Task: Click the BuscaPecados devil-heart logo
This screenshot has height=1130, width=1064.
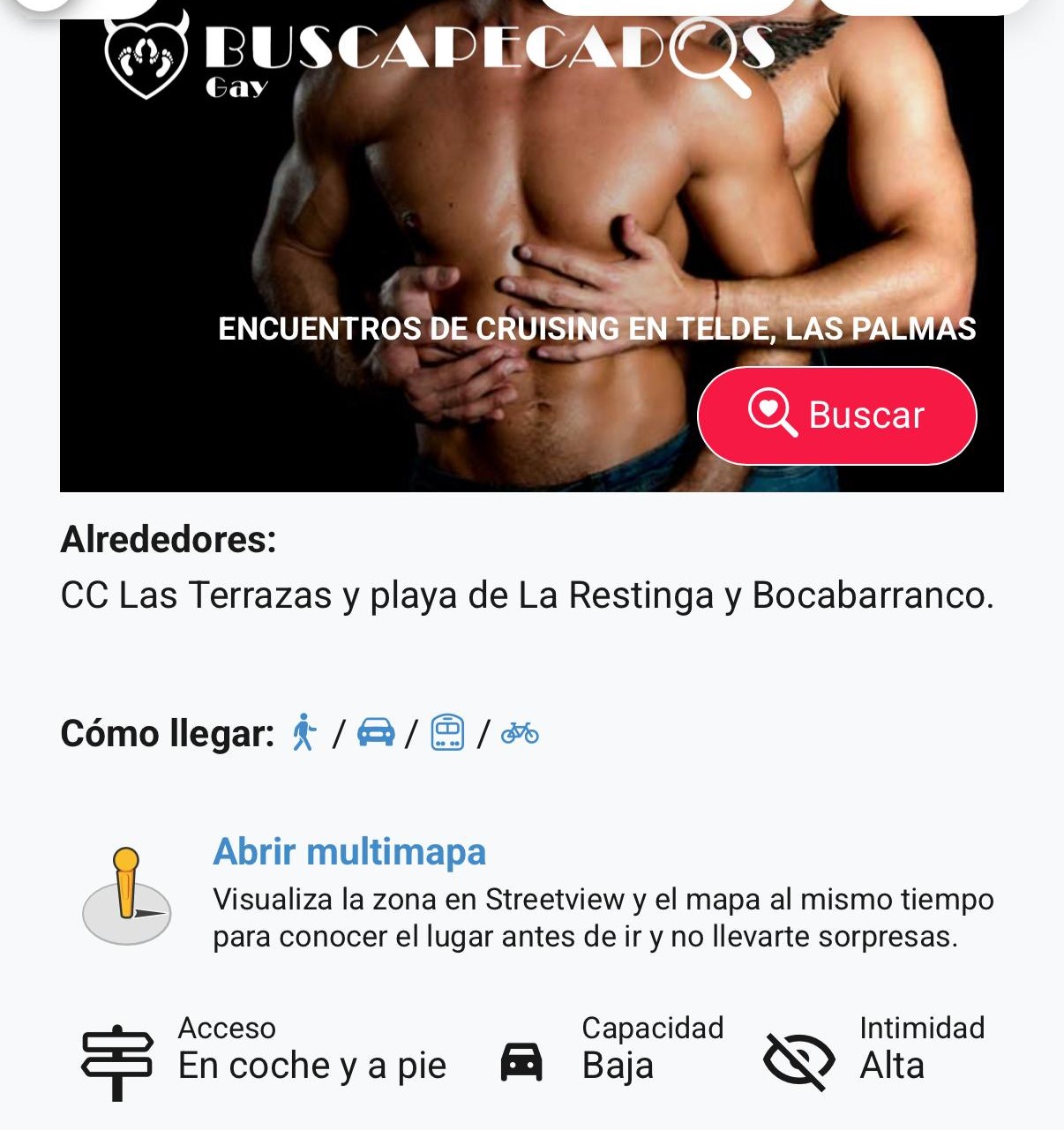Action: tap(144, 55)
